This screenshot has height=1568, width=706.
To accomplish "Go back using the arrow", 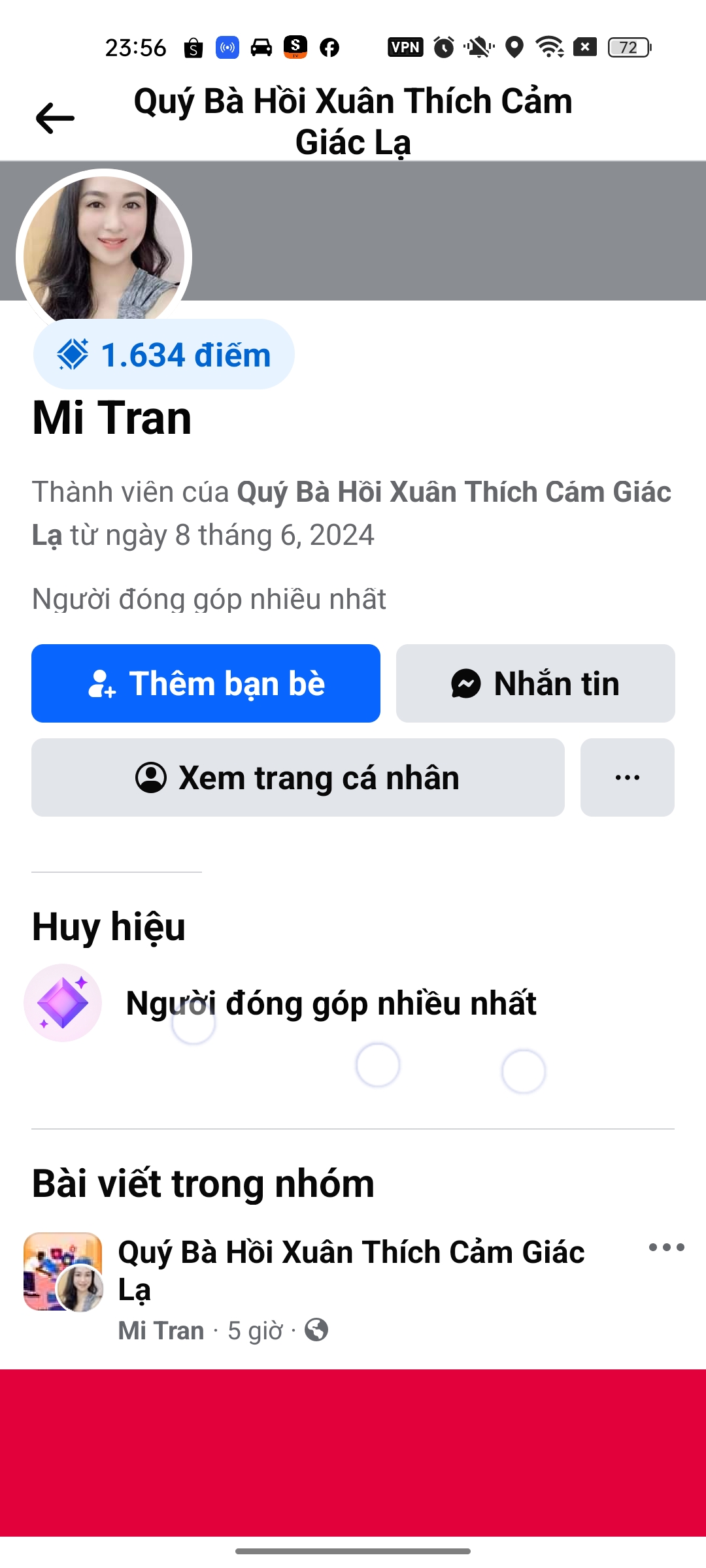I will tap(55, 118).
